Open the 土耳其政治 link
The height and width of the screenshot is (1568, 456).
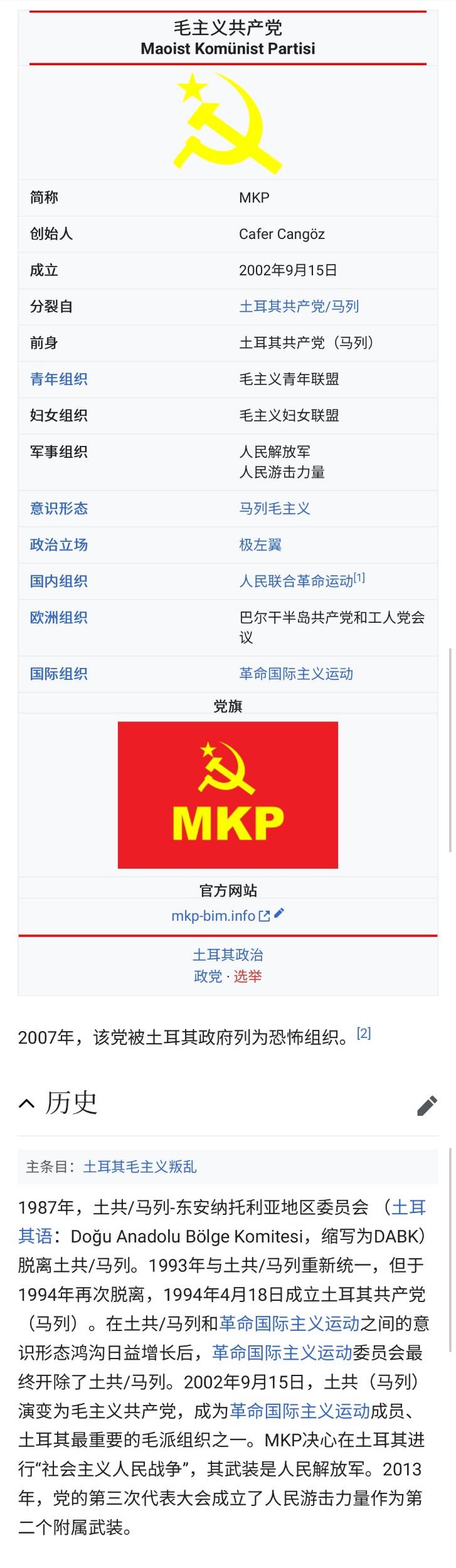tap(228, 955)
